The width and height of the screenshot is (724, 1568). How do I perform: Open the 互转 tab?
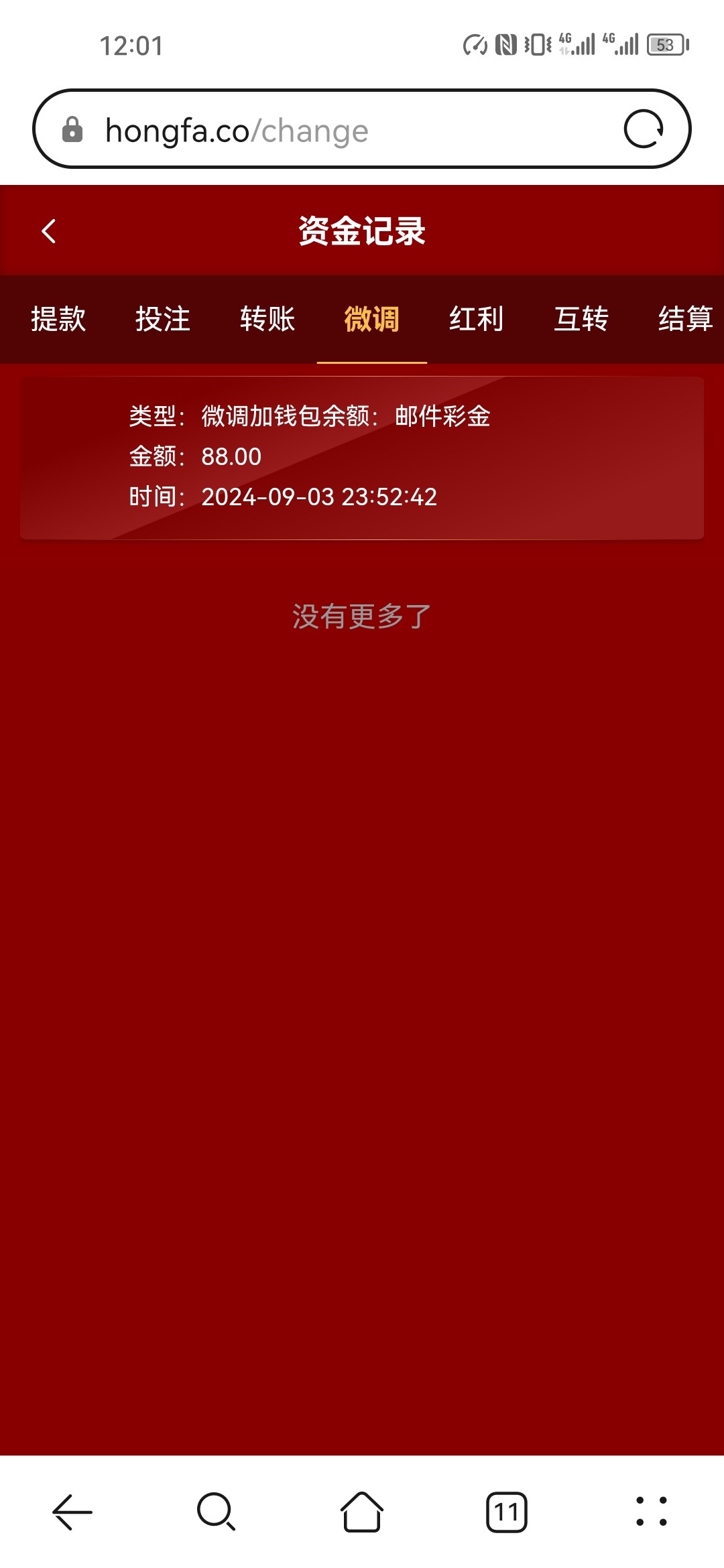[581, 320]
